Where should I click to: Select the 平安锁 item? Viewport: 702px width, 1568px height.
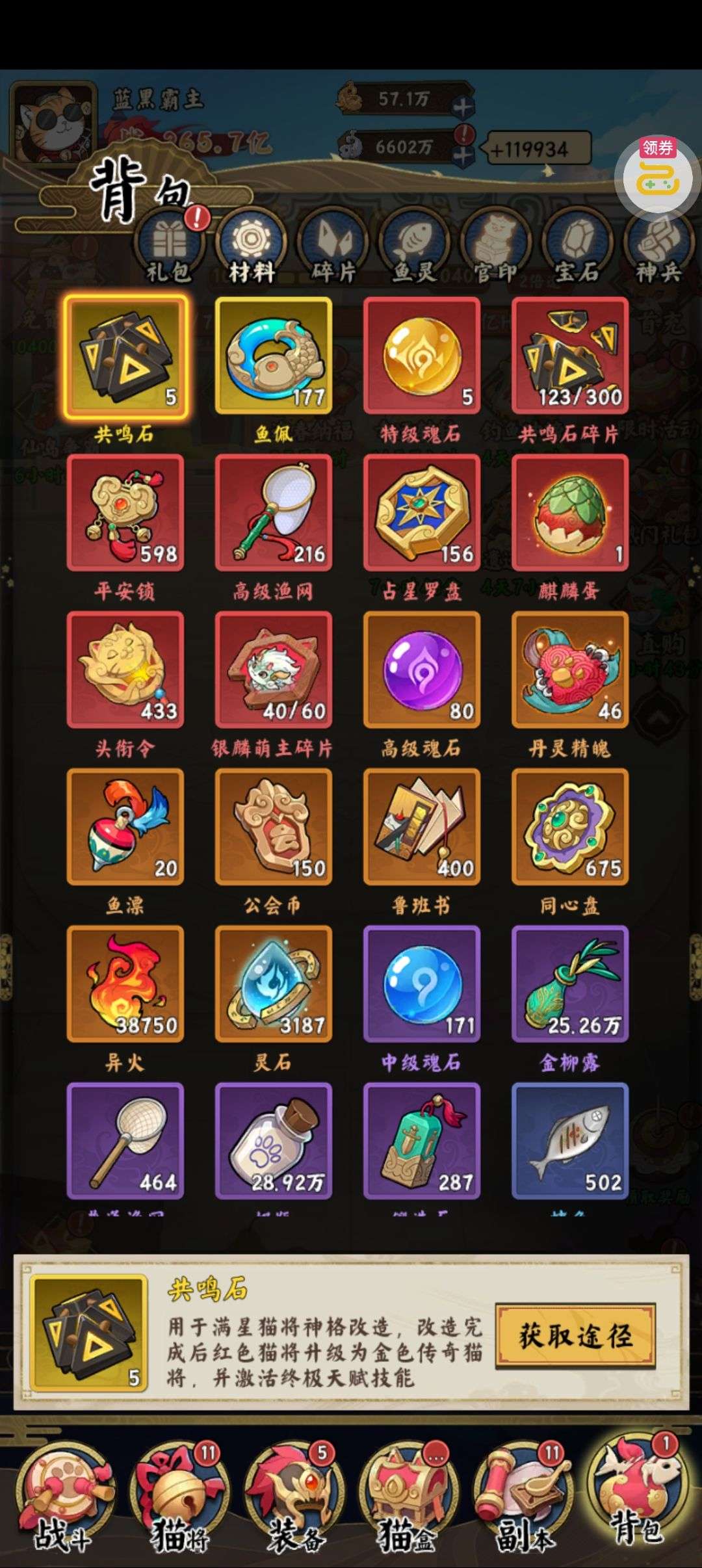(125, 513)
